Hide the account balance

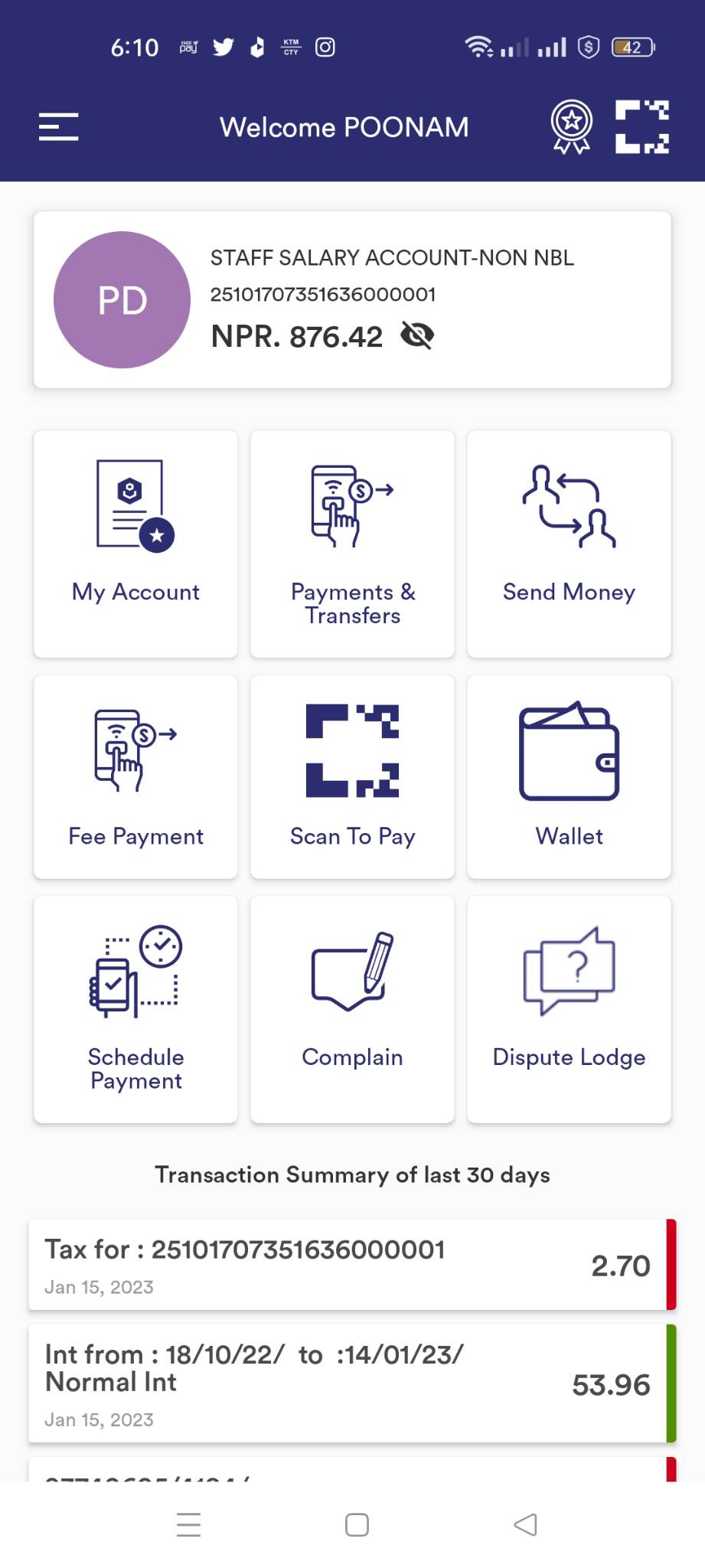417,335
